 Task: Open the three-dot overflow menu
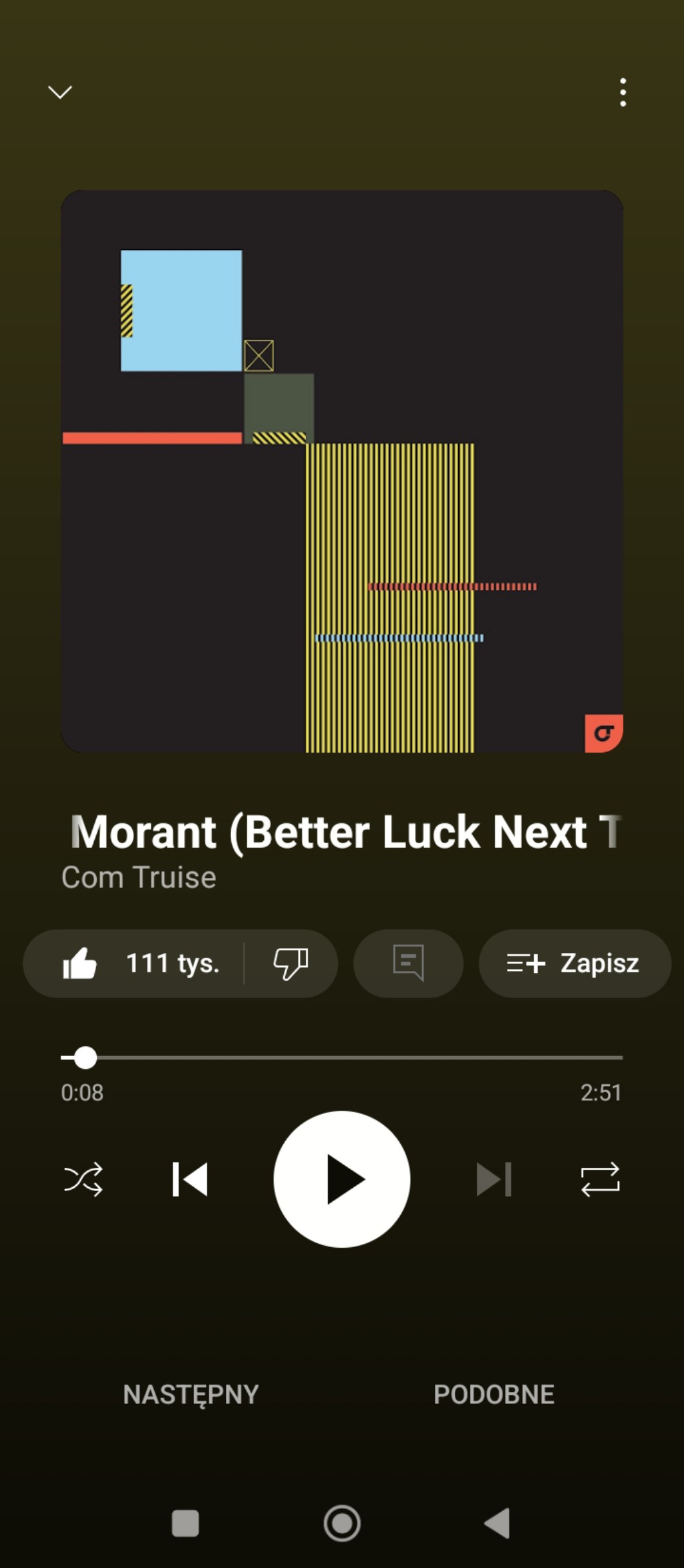pyautogui.click(x=623, y=92)
